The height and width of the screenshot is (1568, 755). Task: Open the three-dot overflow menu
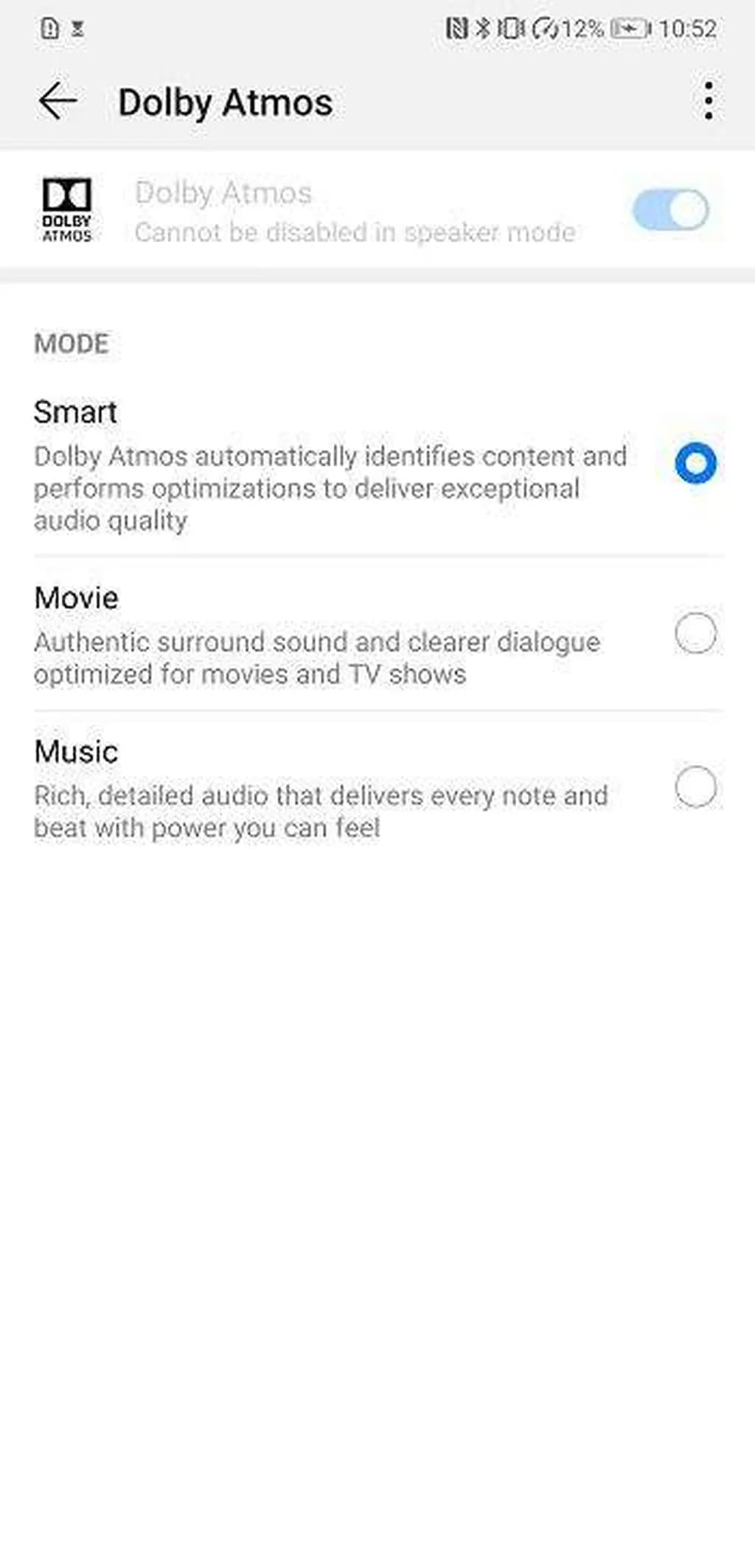tap(708, 101)
